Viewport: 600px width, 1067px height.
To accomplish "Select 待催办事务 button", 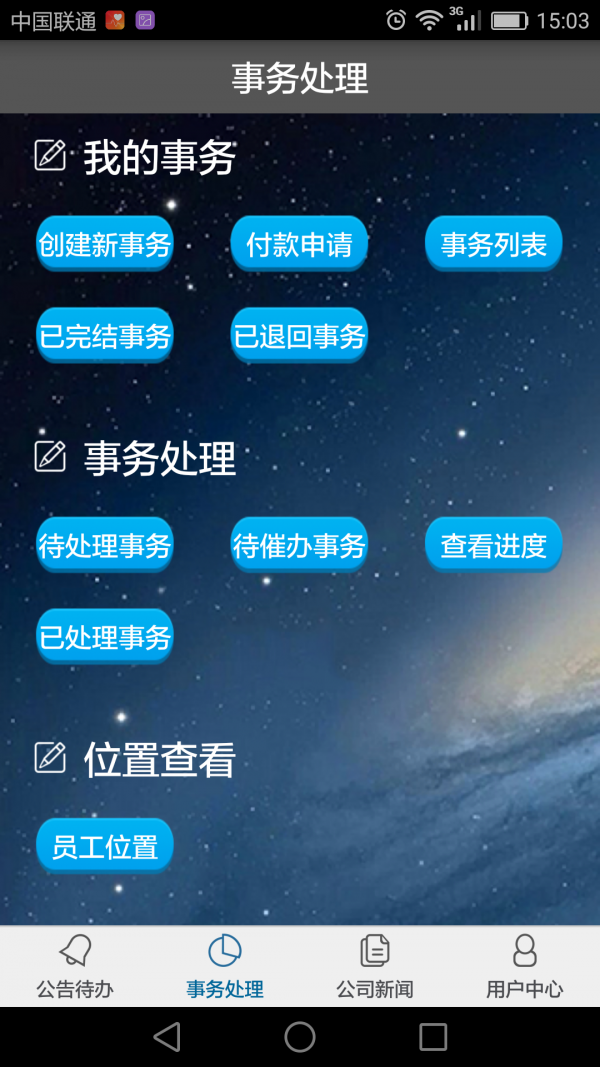I will coord(299,545).
